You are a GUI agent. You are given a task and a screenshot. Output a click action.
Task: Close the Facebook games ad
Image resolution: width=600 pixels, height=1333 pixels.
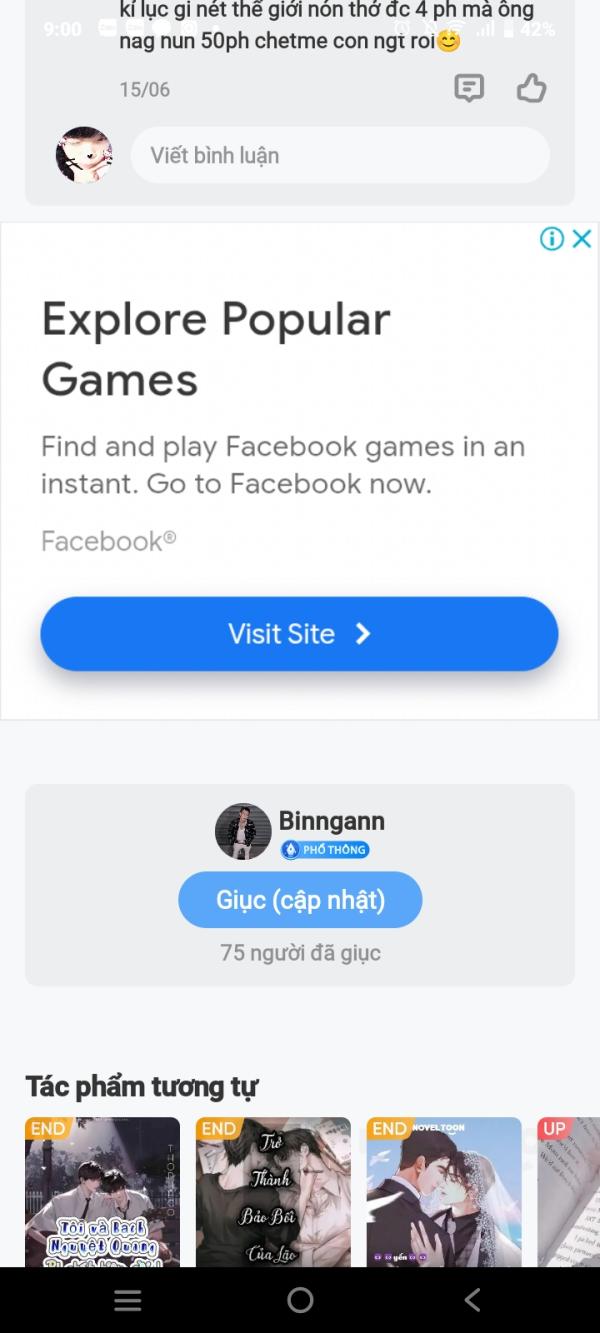pyautogui.click(x=582, y=238)
